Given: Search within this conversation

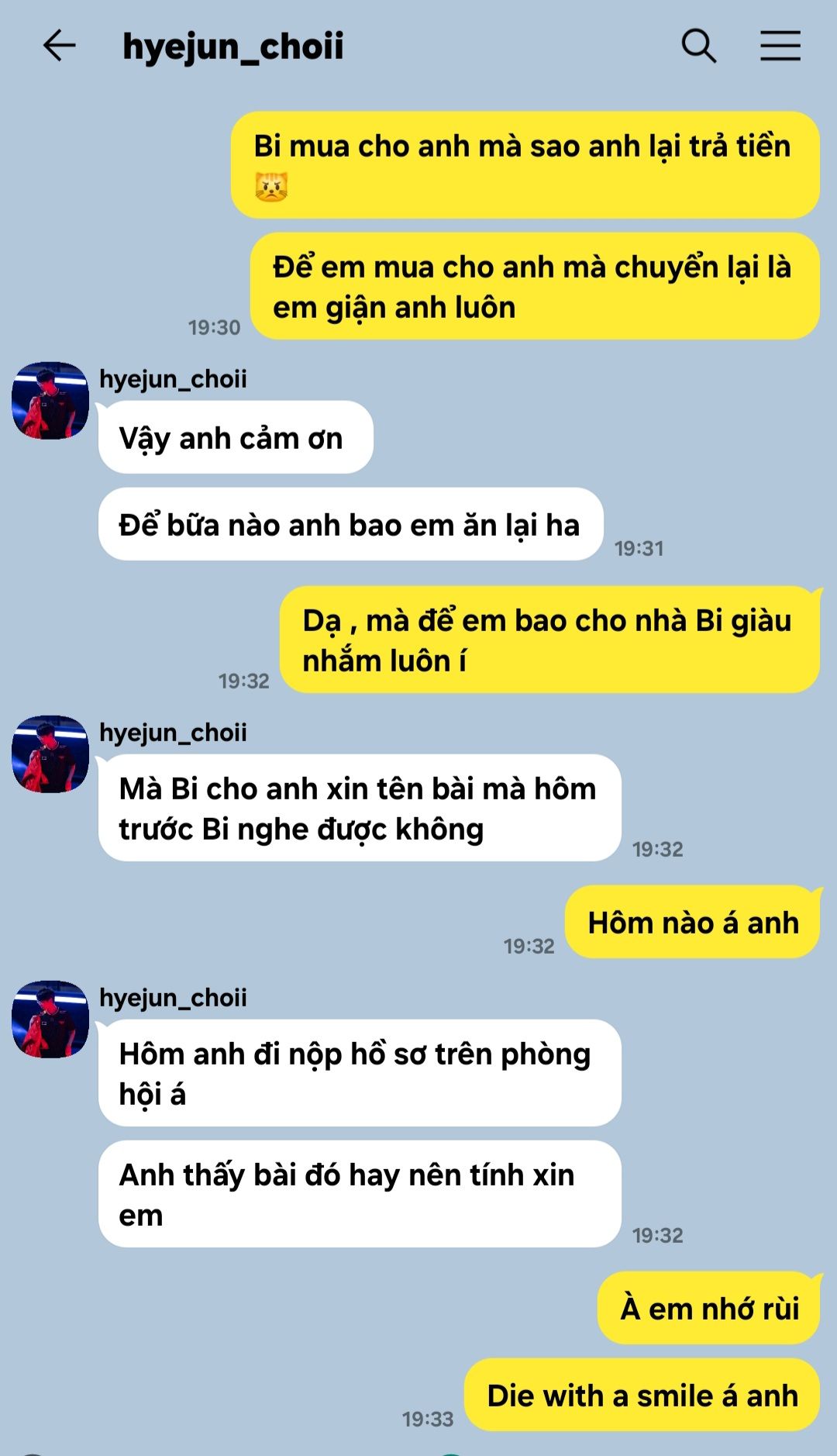Looking at the screenshot, I should [x=698, y=46].
